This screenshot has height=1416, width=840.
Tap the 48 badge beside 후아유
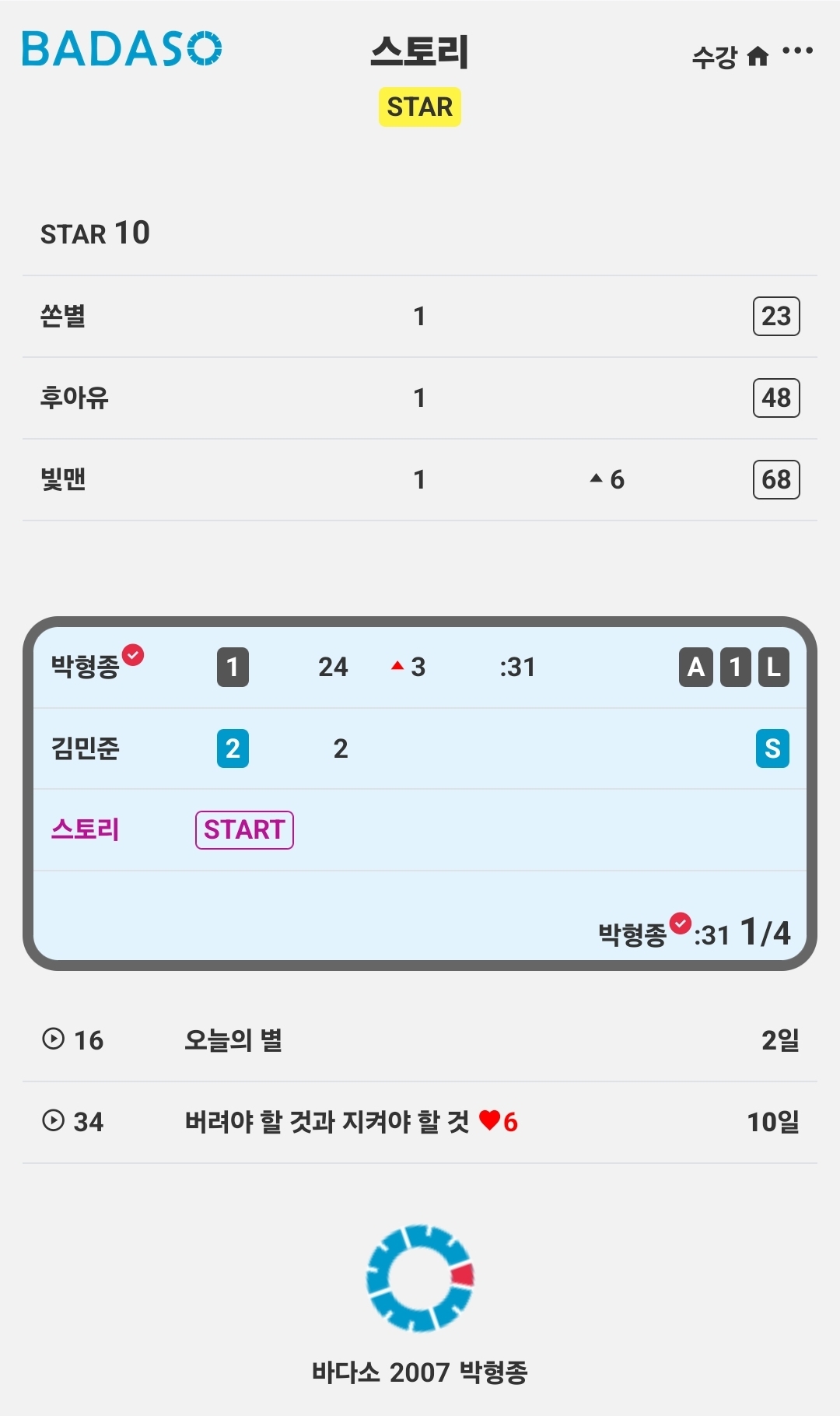(775, 398)
